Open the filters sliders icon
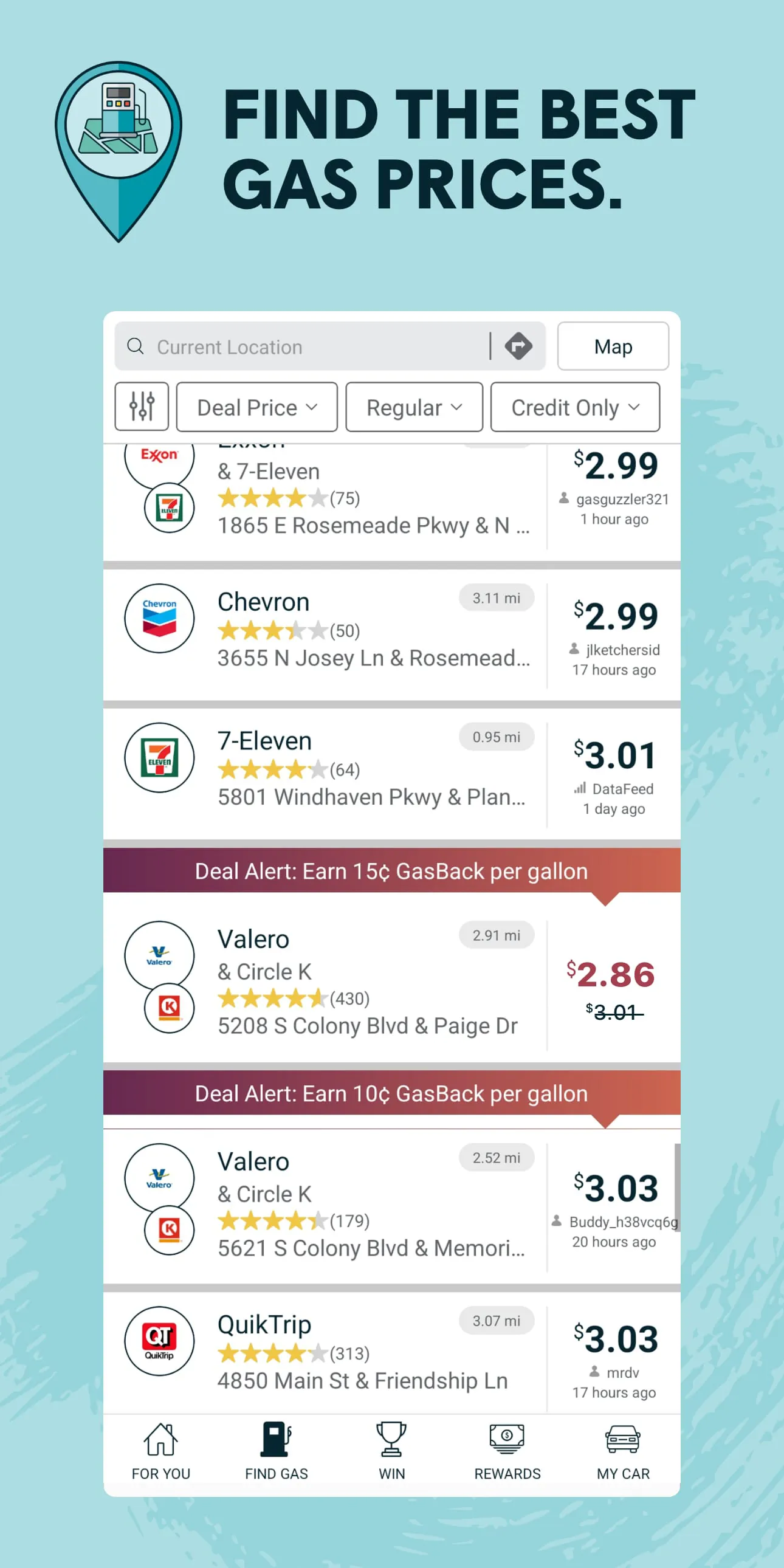The width and height of the screenshot is (784, 1568). tap(141, 407)
